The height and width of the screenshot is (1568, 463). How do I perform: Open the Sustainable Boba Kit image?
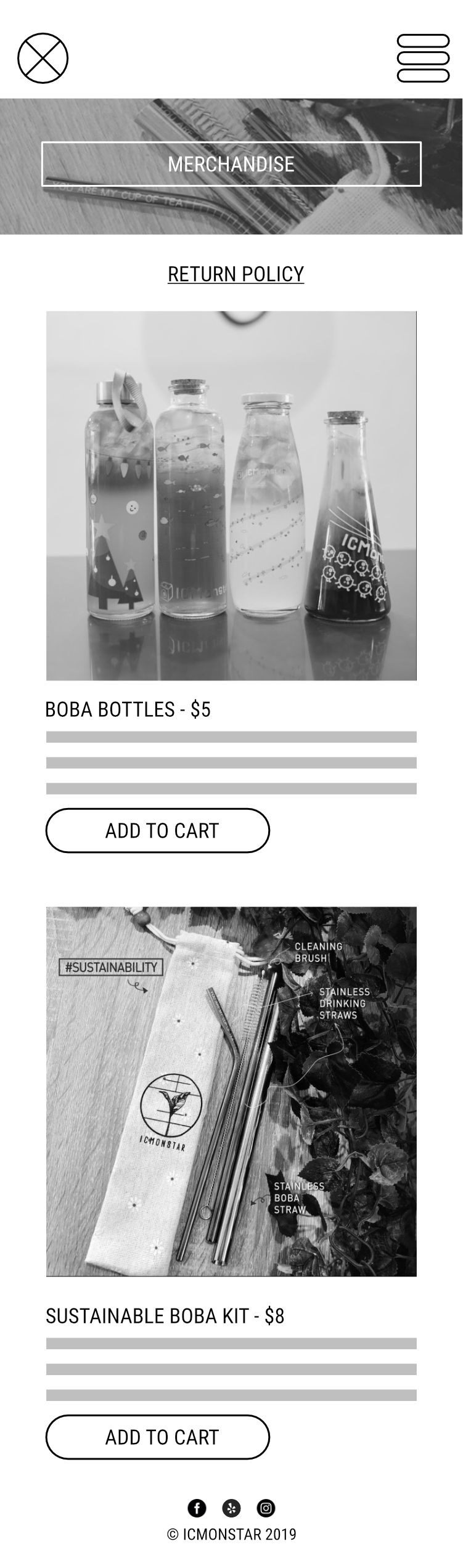231,1091
